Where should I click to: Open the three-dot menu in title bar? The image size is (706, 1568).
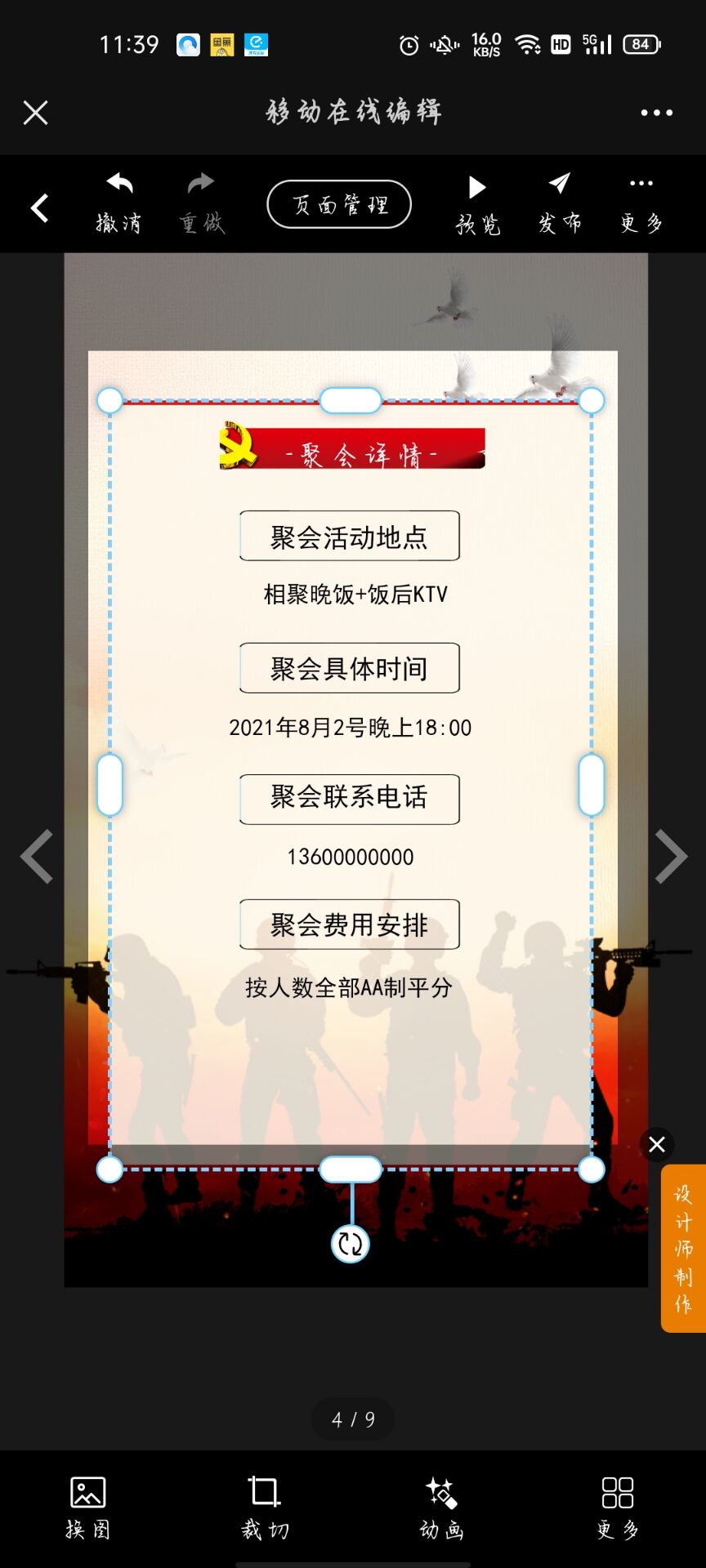click(x=656, y=113)
